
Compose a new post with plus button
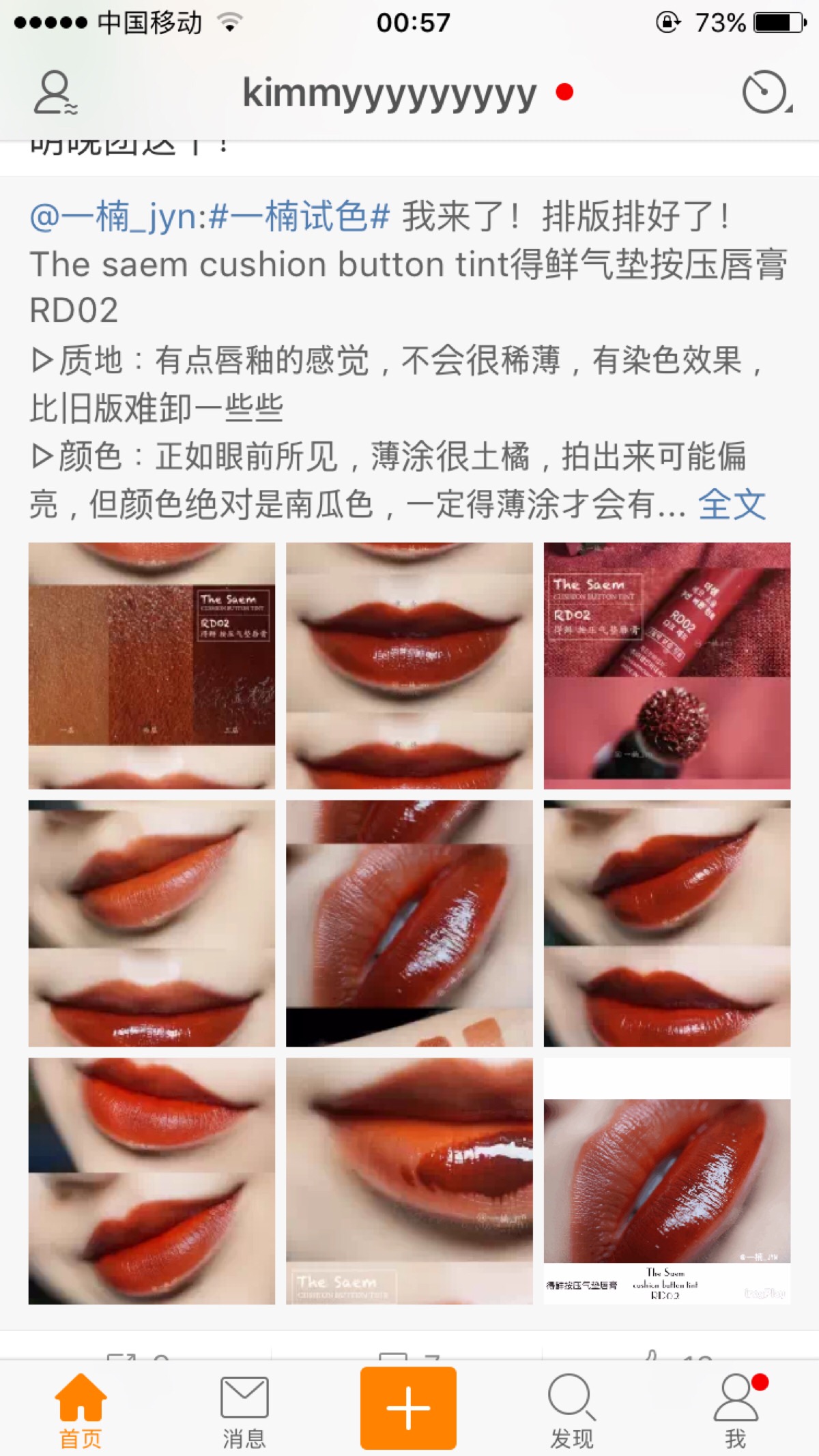[x=408, y=1408]
